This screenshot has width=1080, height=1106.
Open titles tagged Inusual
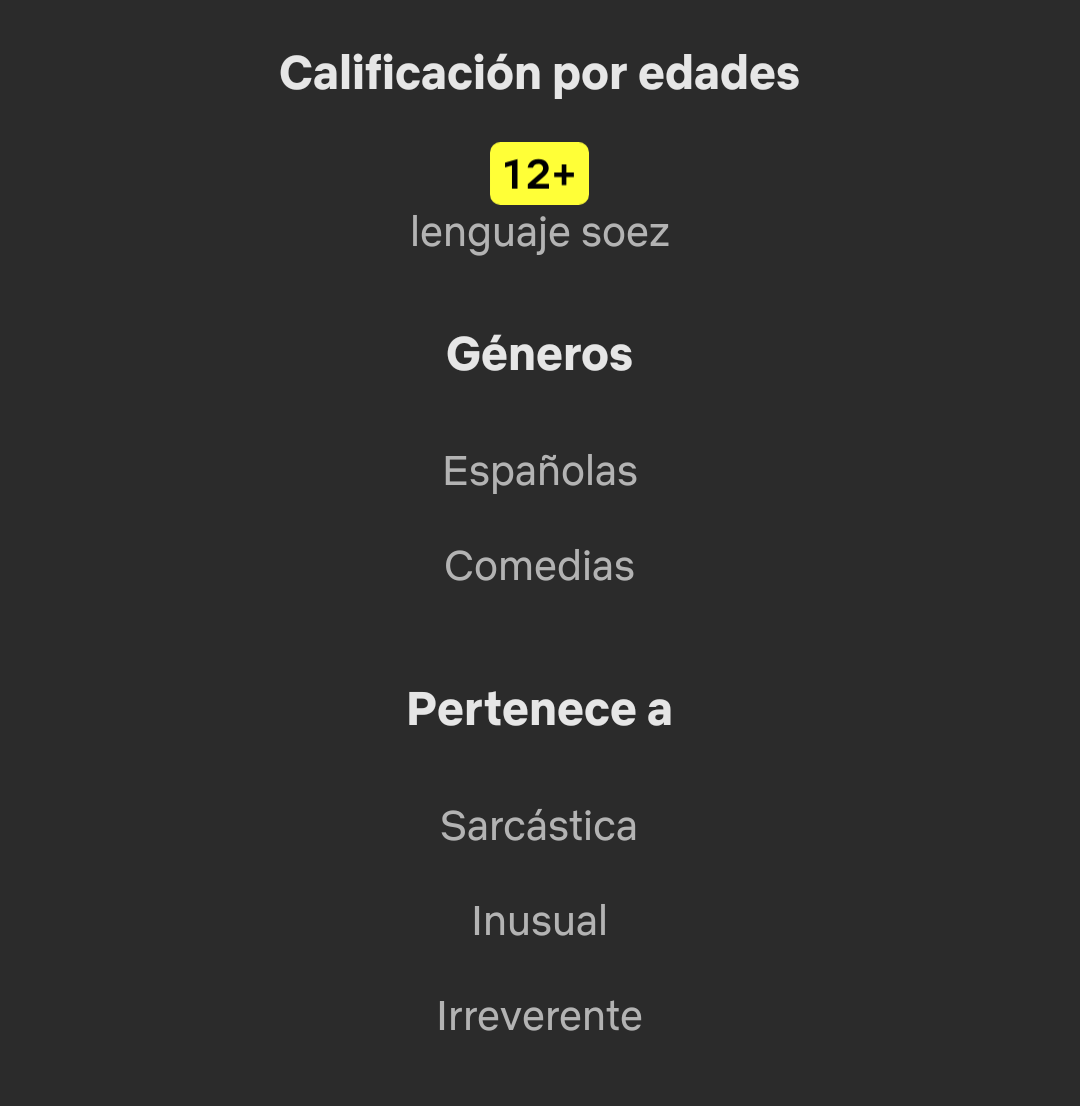(540, 921)
